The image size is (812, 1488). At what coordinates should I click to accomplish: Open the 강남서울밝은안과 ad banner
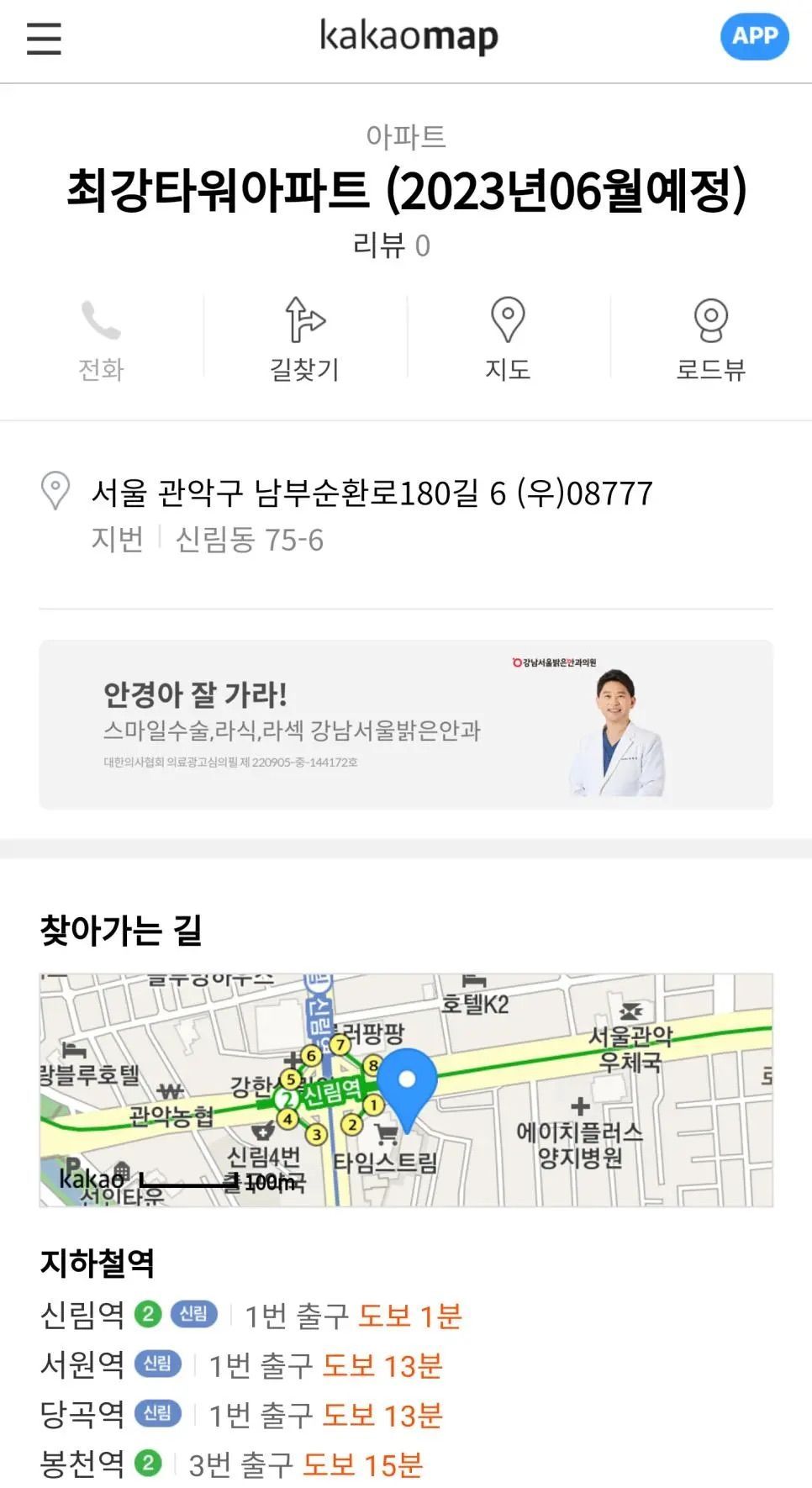coord(406,725)
